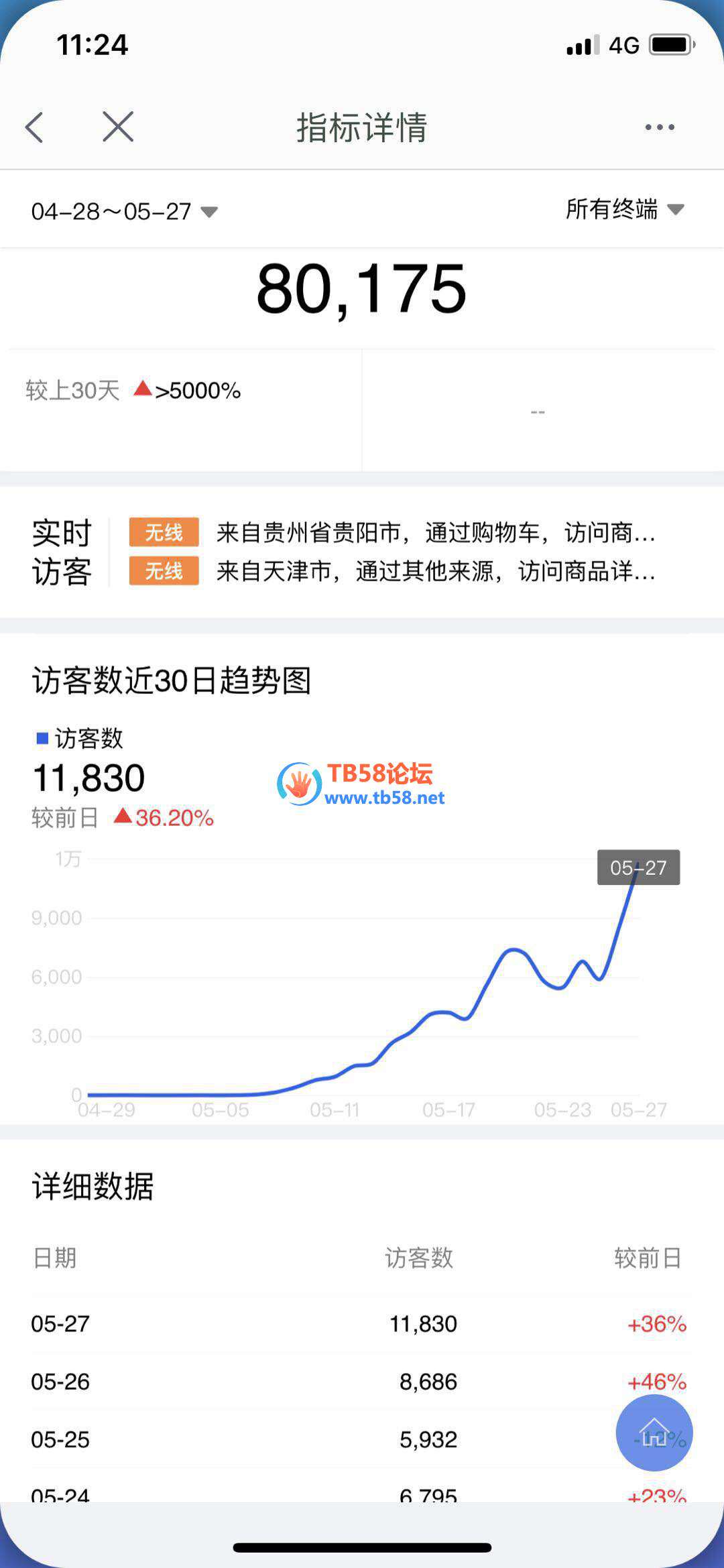
Task: Expand the 所有终端 device filter
Action: coord(625,210)
